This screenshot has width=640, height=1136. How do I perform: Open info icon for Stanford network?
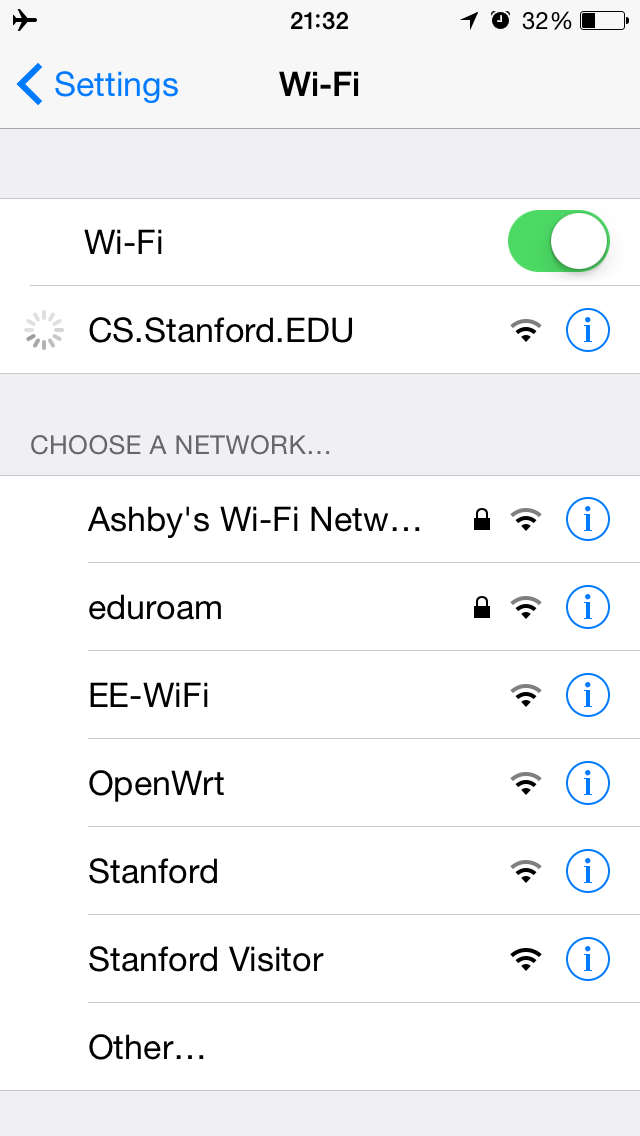pyautogui.click(x=587, y=871)
